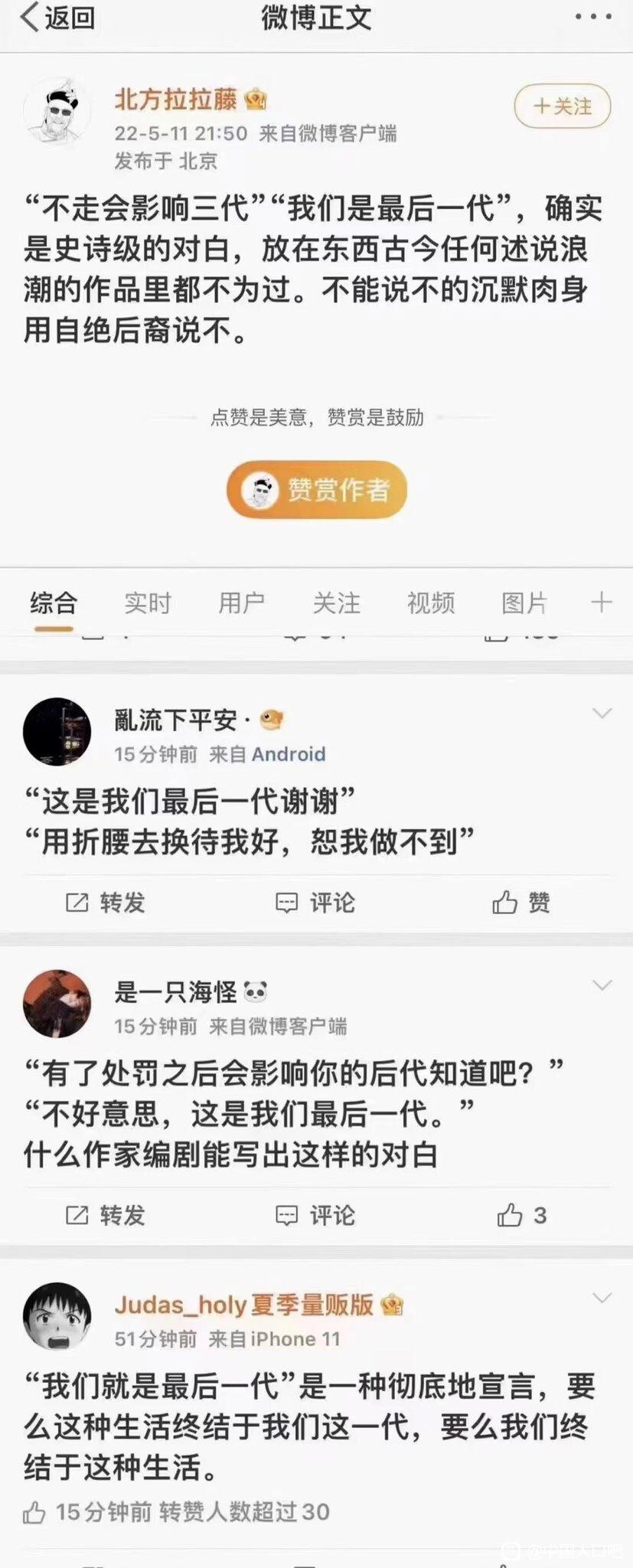Viewport: 633px width, 1568px height.
Task: View Judas_holy夏季量贩版's profile avatar
Action: [57, 1316]
